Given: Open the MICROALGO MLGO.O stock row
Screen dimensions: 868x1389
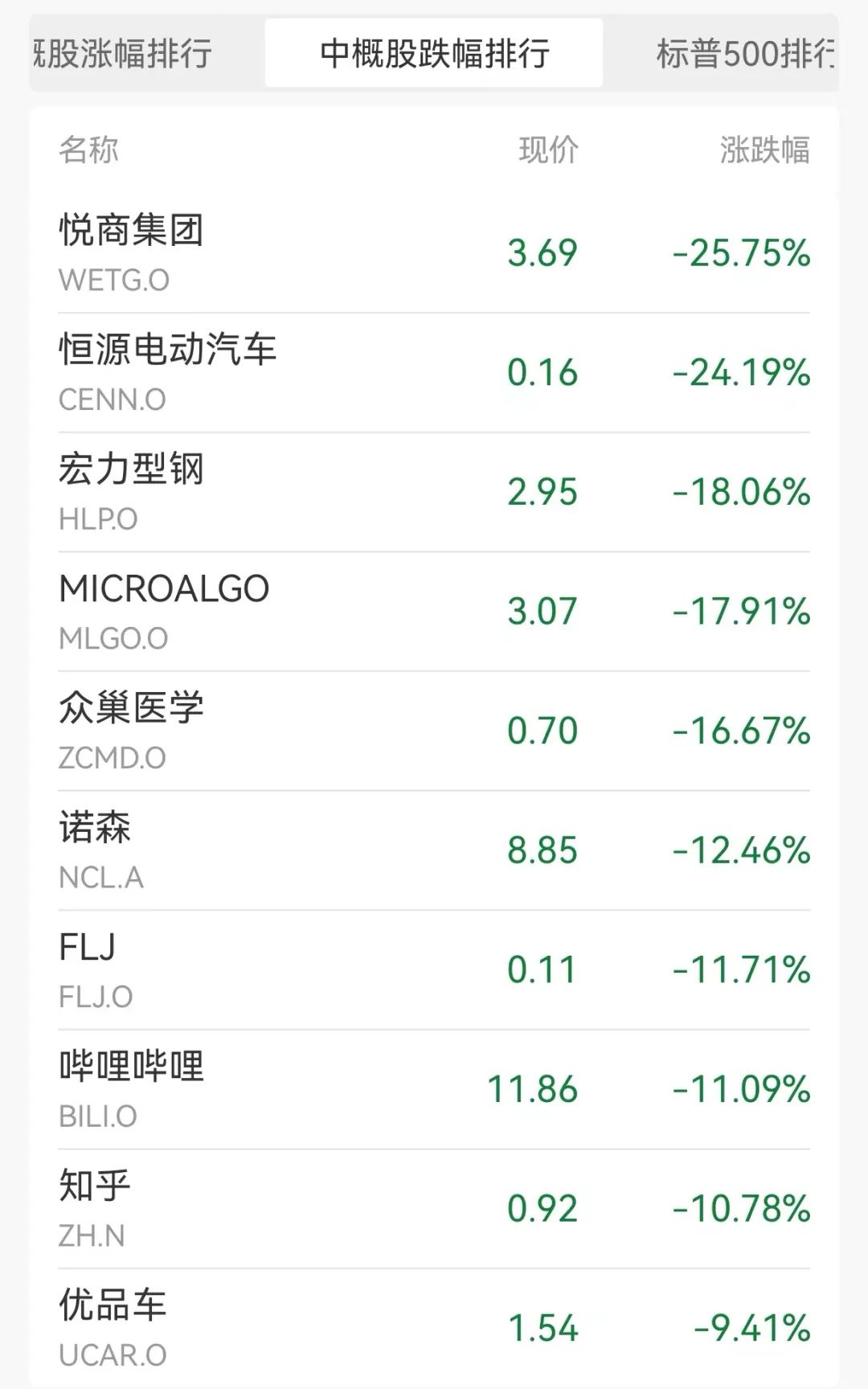Looking at the screenshot, I should click(434, 612).
